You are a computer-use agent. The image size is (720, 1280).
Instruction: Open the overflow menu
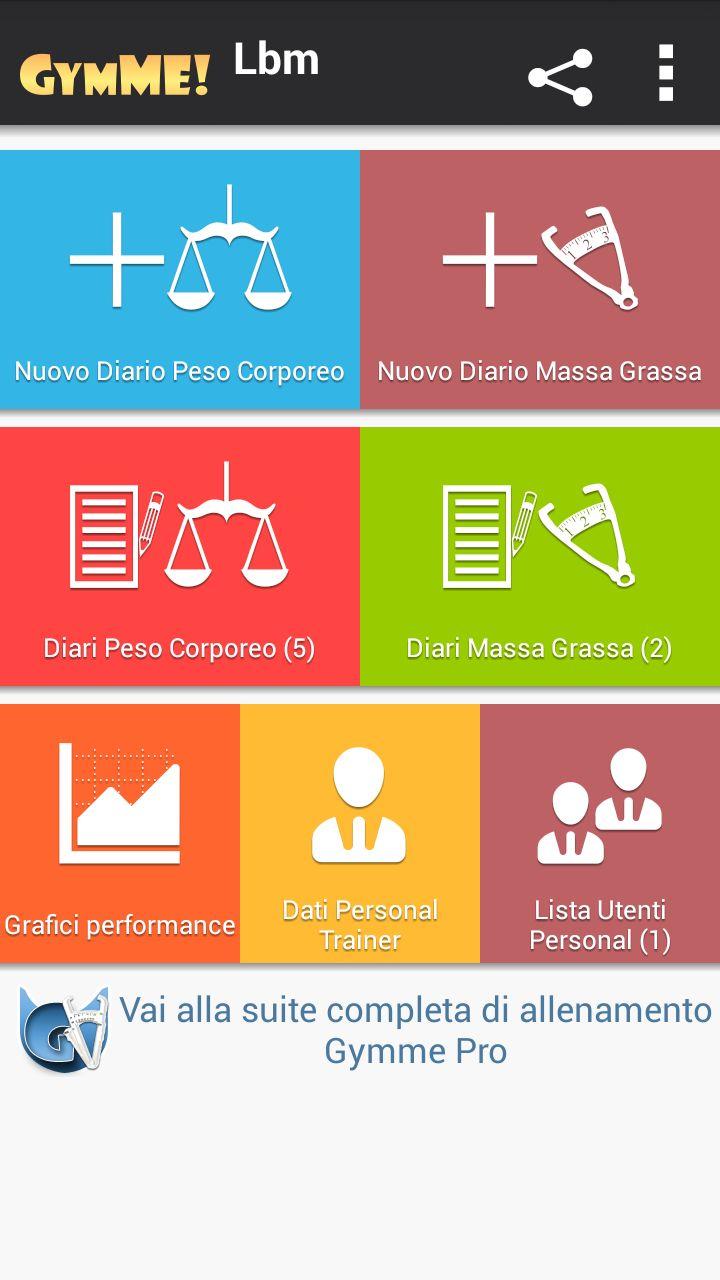[x=665, y=74]
